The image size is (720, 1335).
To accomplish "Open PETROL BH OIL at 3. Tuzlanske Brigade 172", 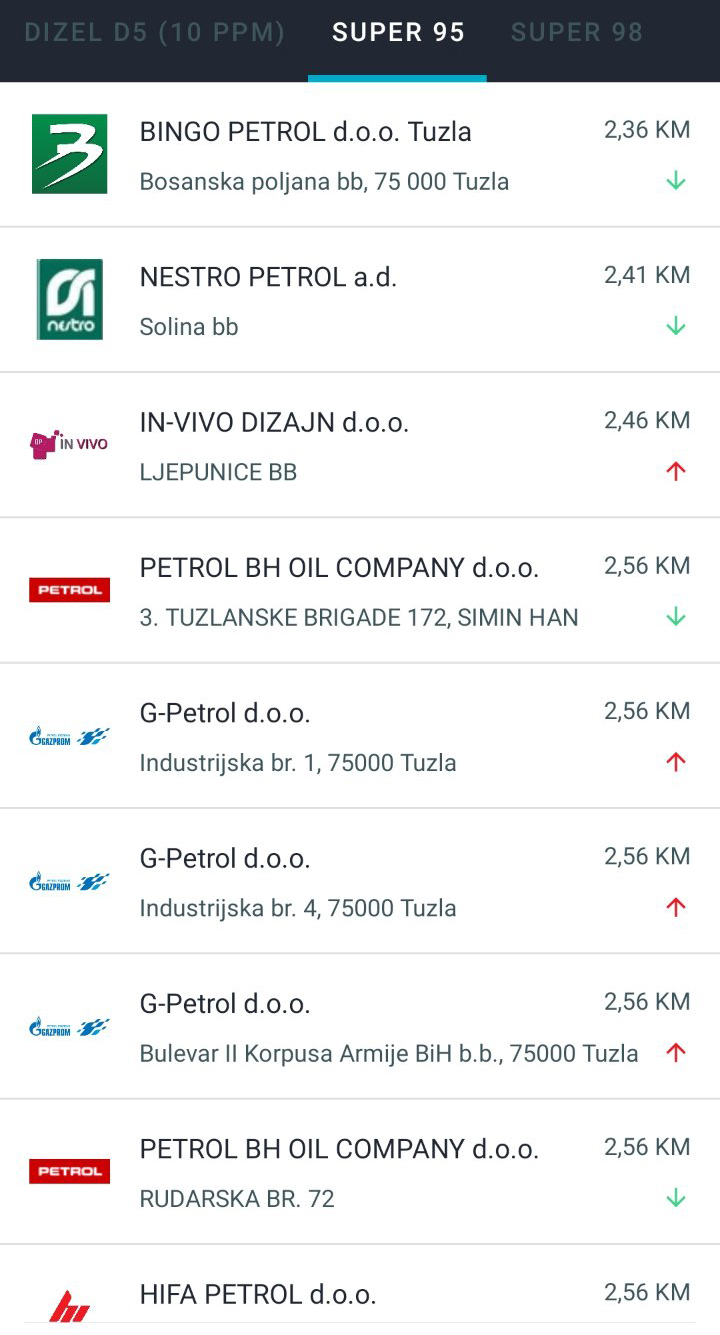I will pos(360,590).
